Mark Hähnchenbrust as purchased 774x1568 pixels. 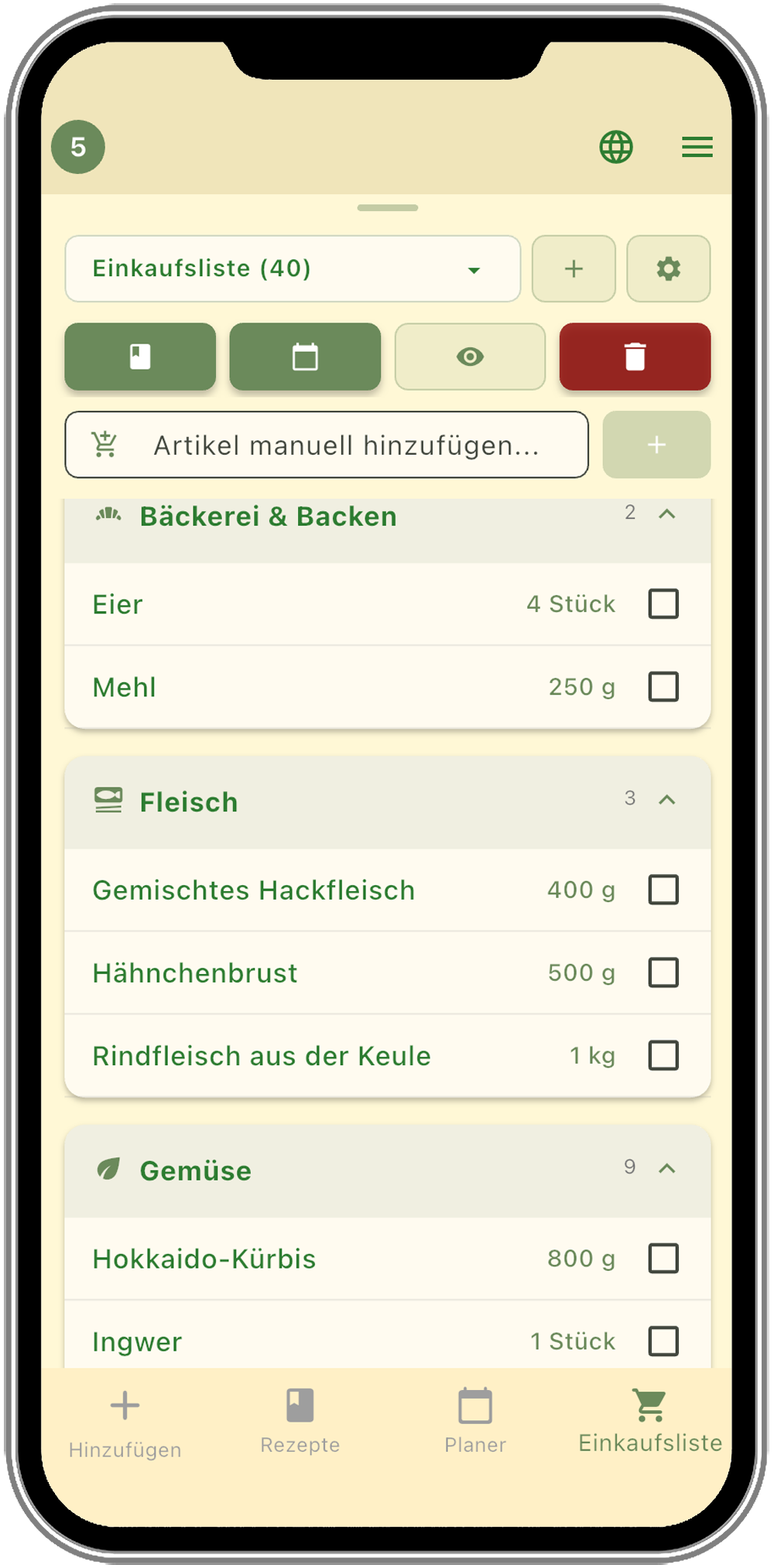663,972
